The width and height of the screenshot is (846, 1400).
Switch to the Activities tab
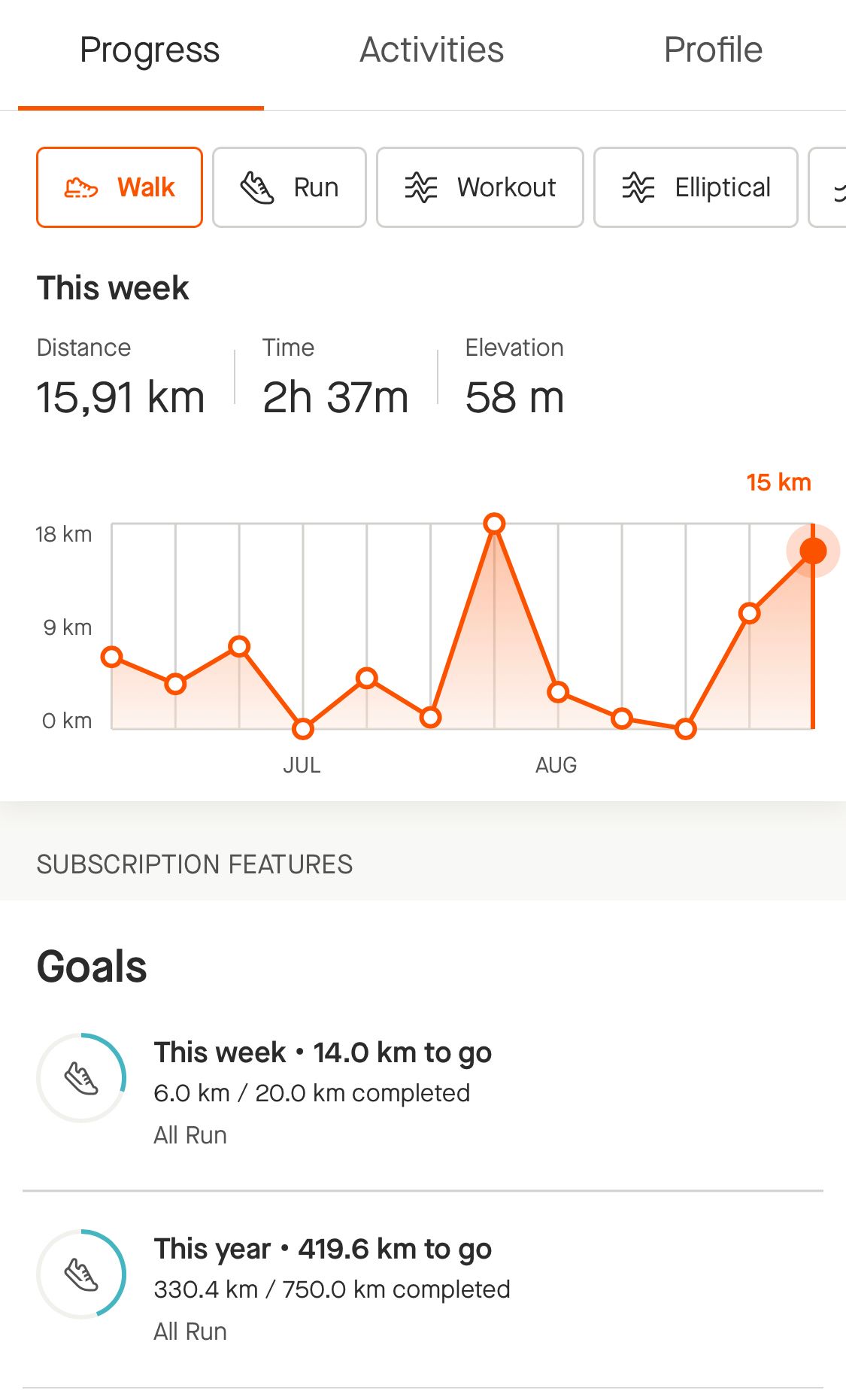(431, 50)
